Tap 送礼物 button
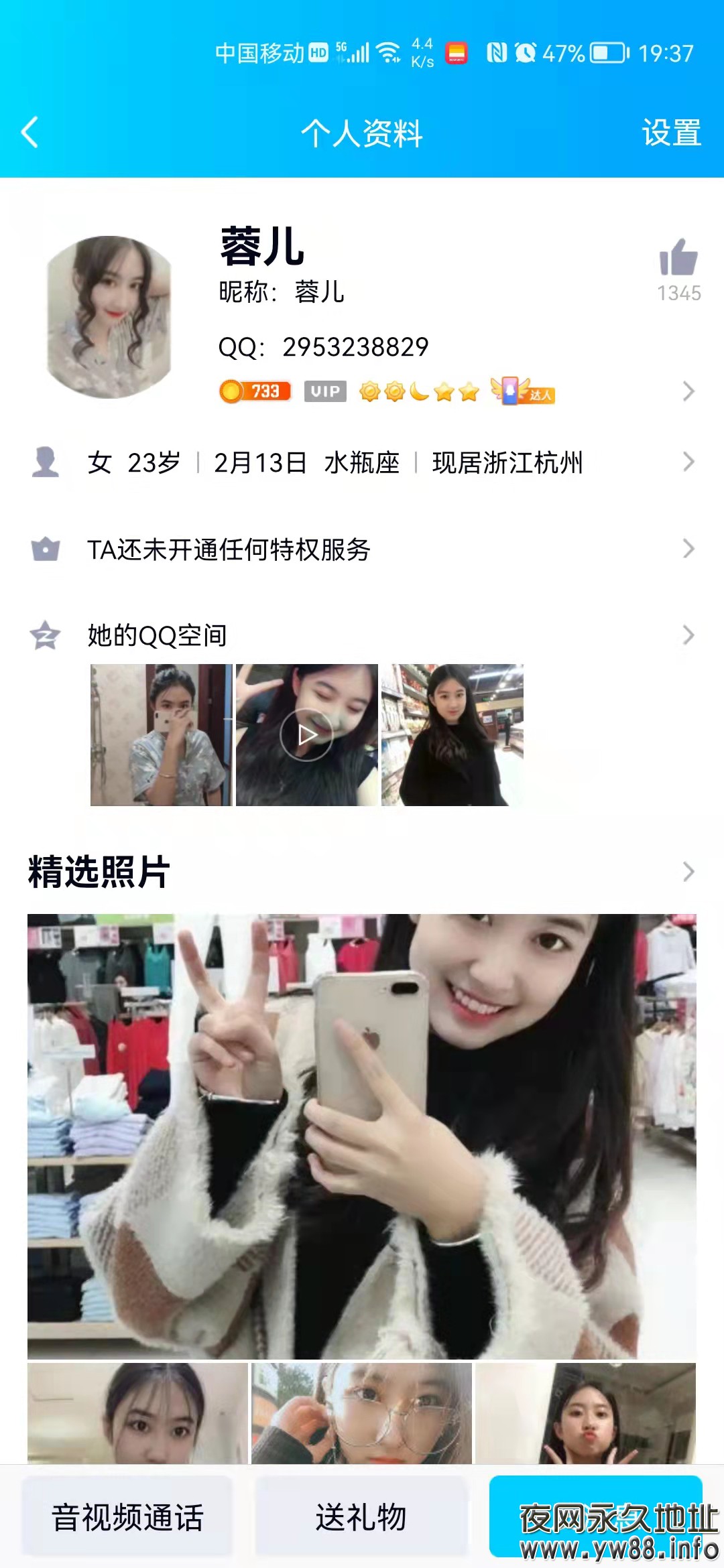This screenshot has height=1568, width=724. click(x=361, y=1517)
